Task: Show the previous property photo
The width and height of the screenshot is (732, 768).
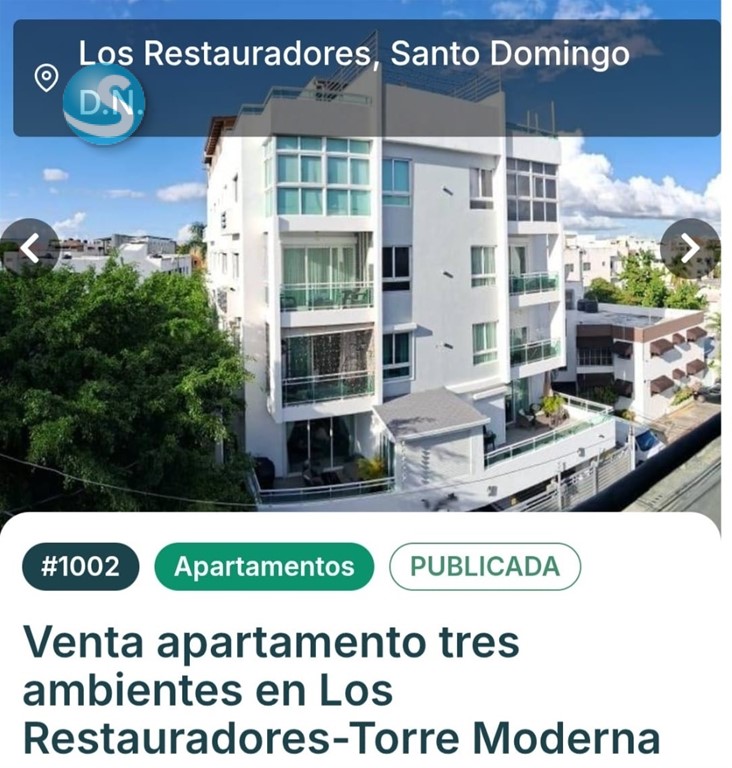Action: (30, 247)
